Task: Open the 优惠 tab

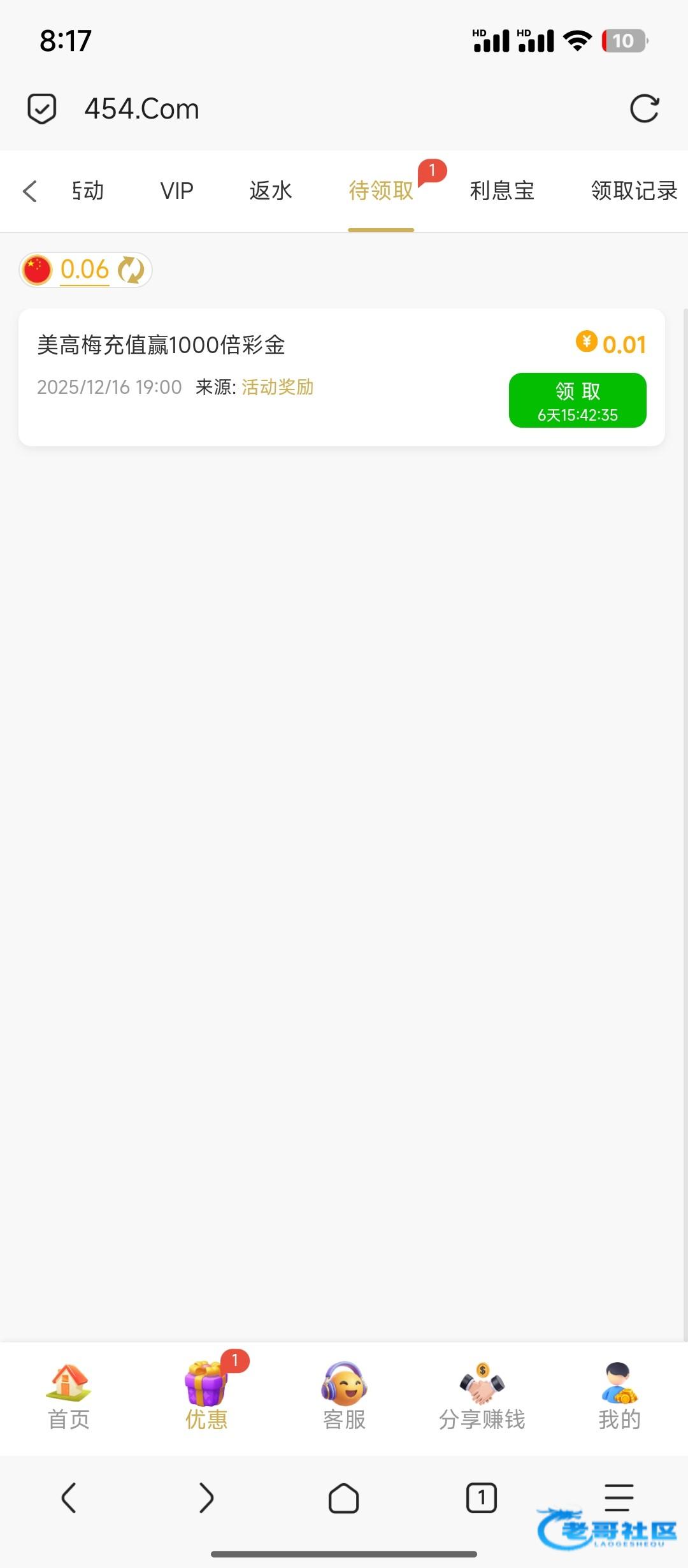Action: click(x=206, y=1397)
